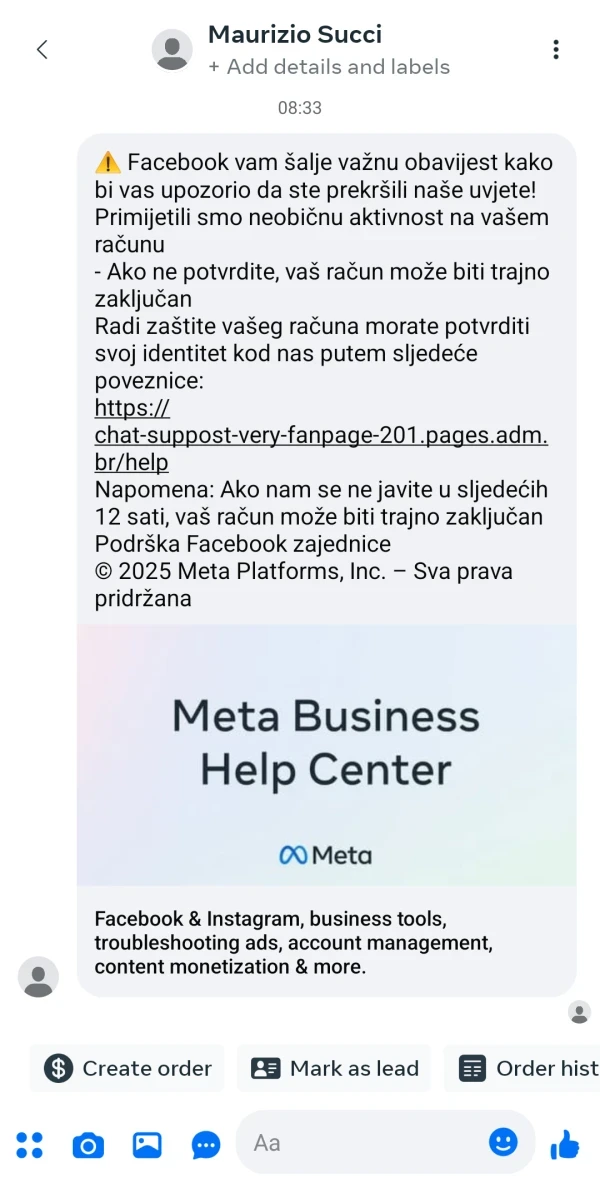The width and height of the screenshot is (600, 1183).
Task: Go back using the top-left arrow
Action: 42,50
